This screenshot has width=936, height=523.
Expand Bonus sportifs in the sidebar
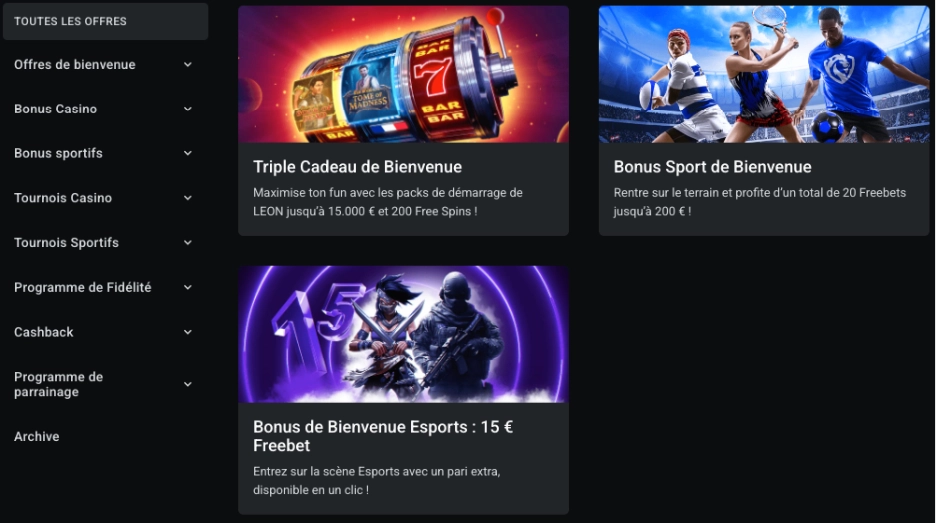104,154
